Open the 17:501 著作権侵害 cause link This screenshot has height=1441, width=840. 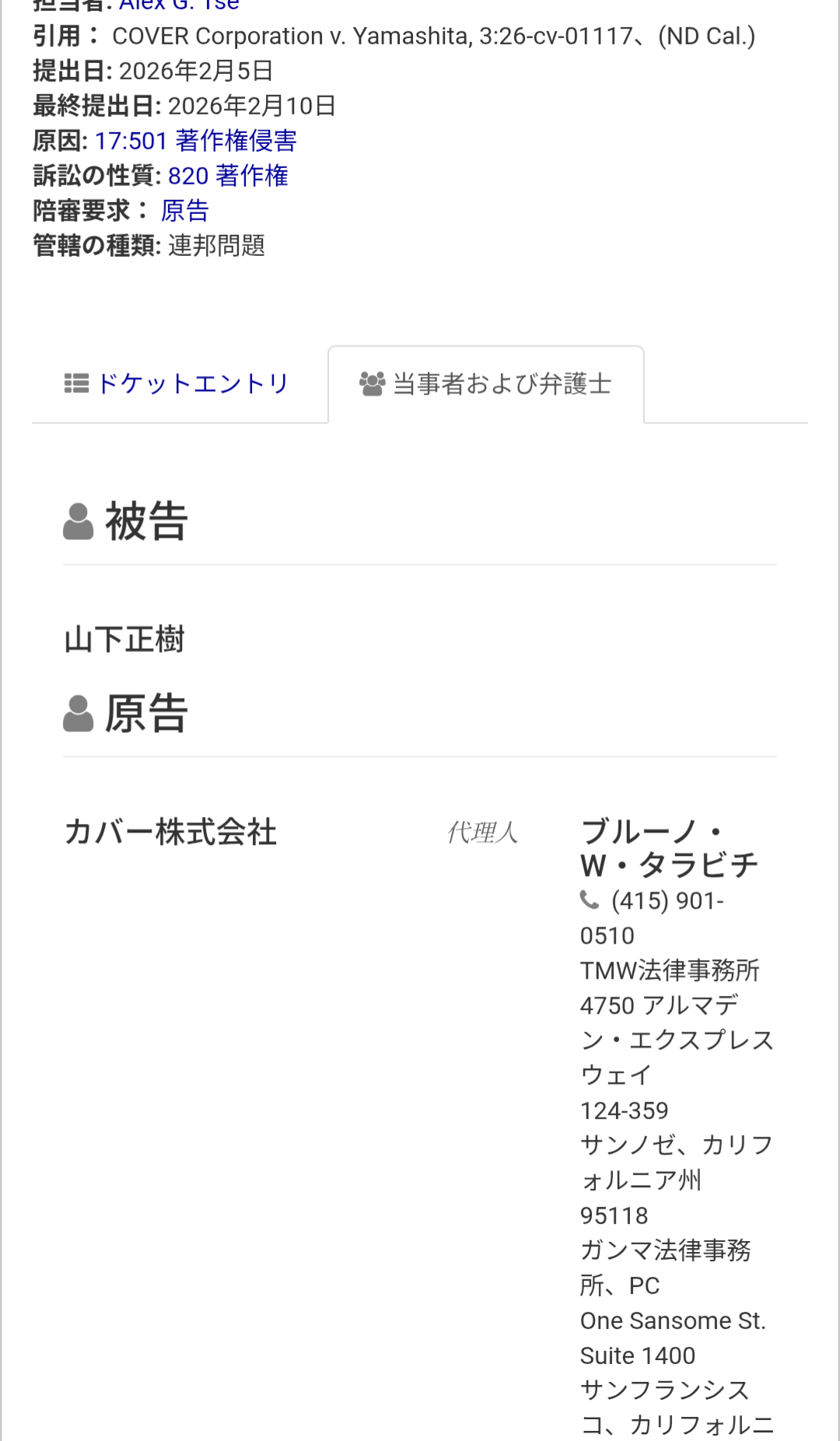[x=195, y=141]
